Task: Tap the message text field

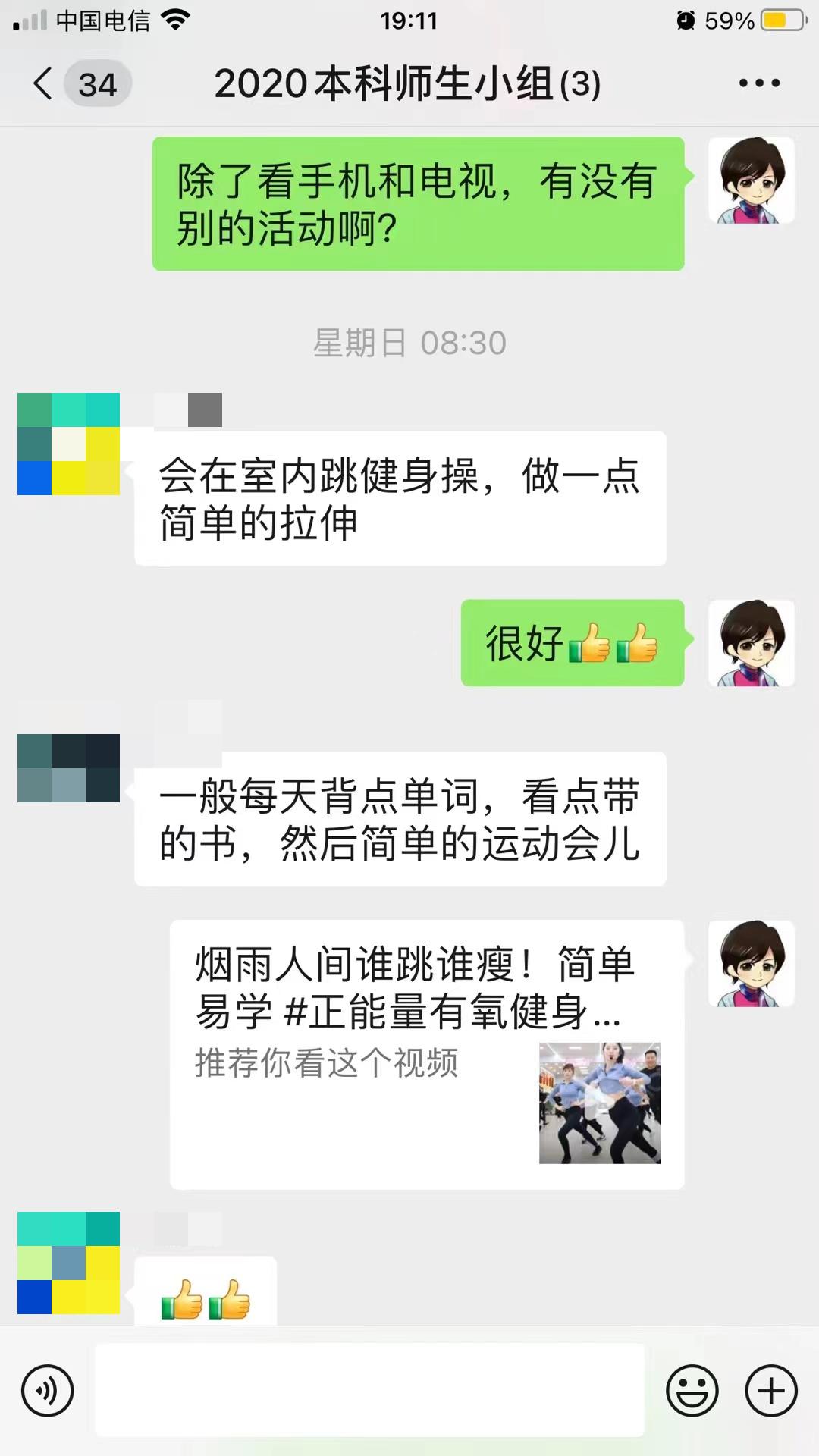Action: point(370,1391)
